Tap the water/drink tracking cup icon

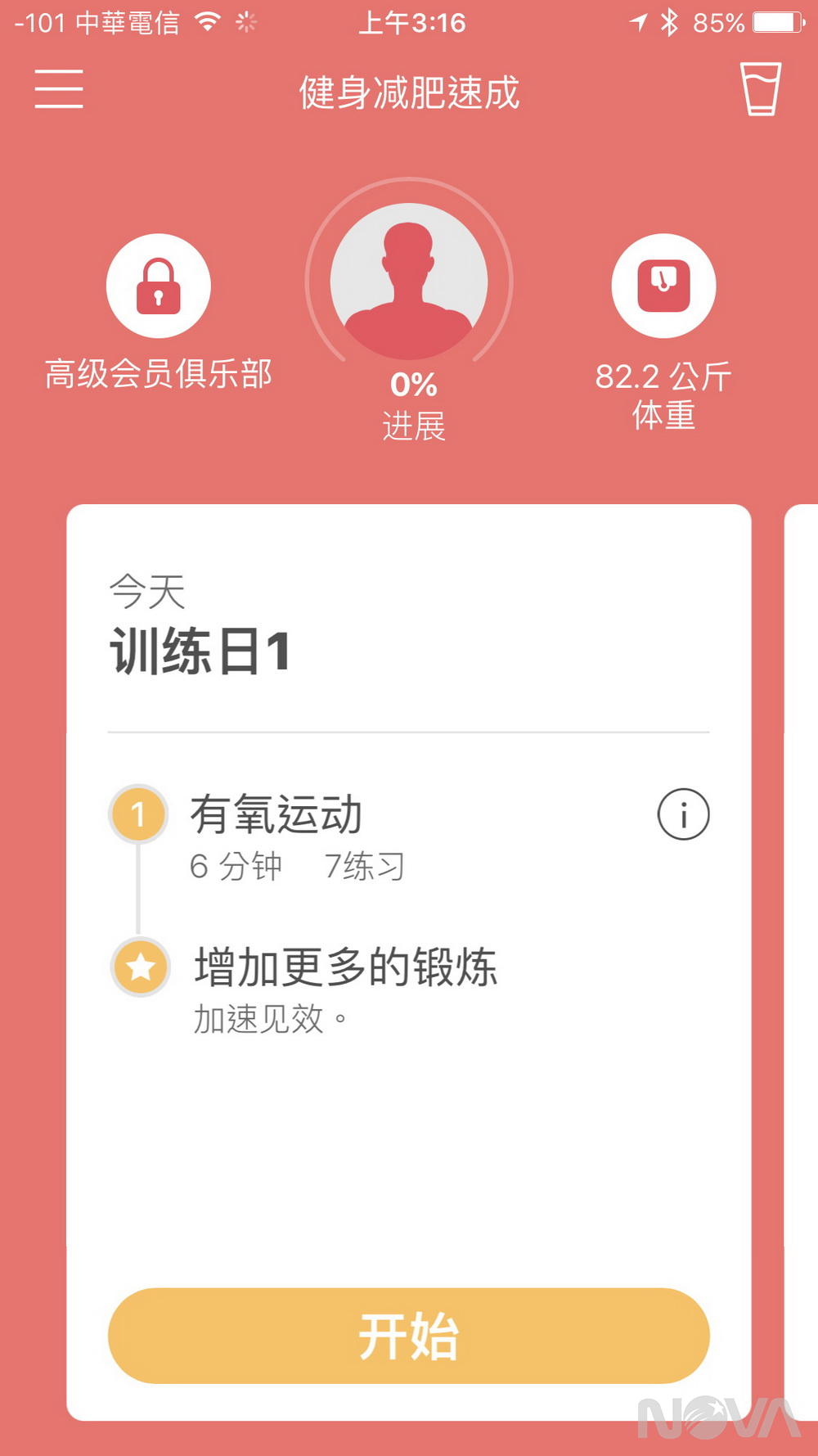tap(759, 91)
